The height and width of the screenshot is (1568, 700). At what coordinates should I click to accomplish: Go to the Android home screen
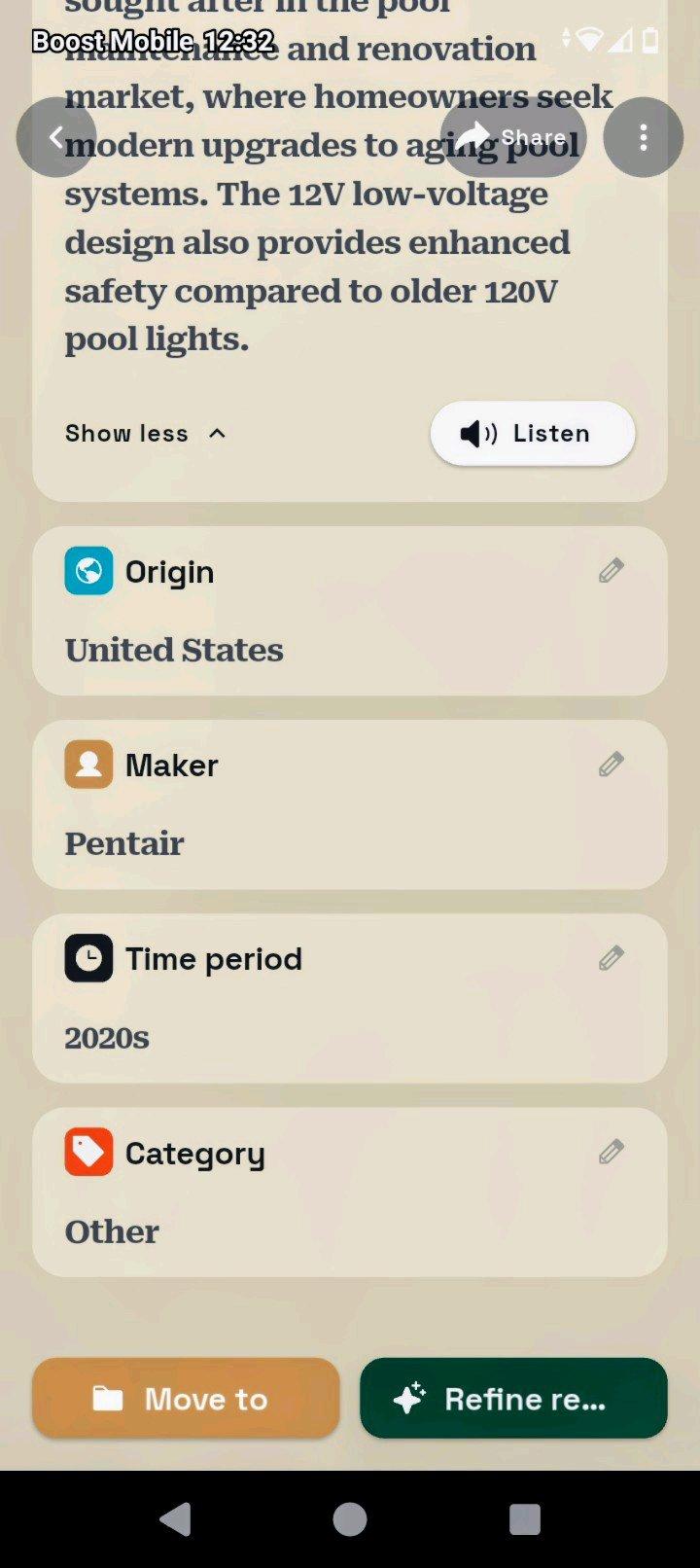coord(350,1519)
